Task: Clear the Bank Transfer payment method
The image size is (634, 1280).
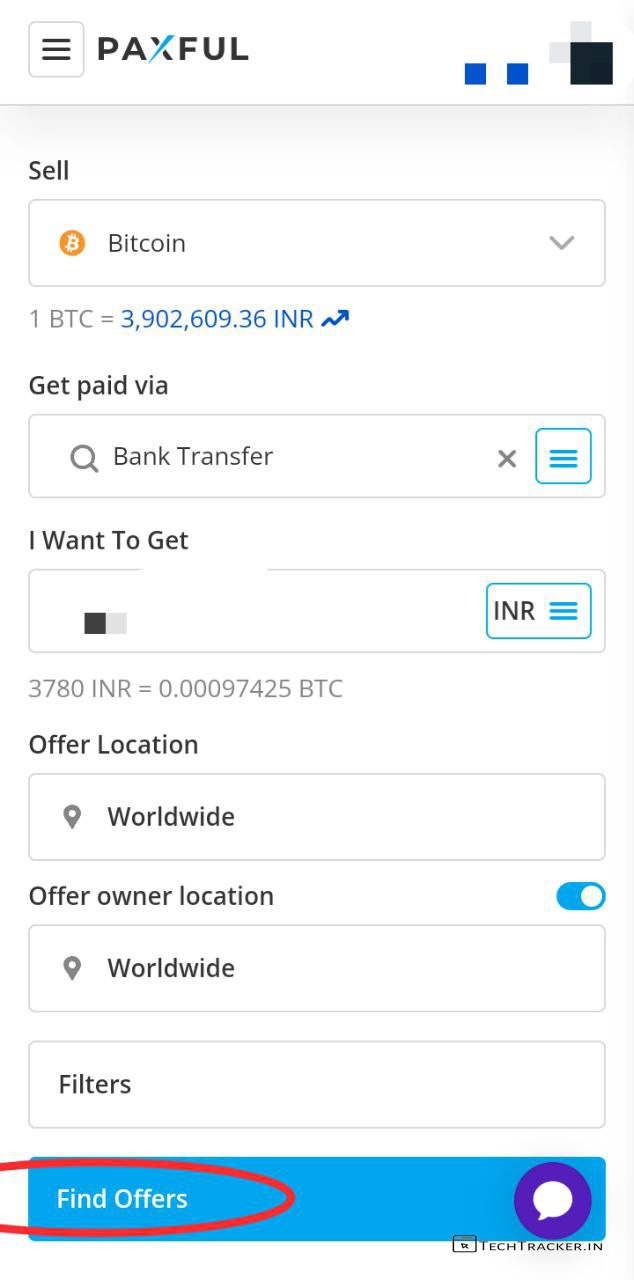Action: click(x=507, y=458)
